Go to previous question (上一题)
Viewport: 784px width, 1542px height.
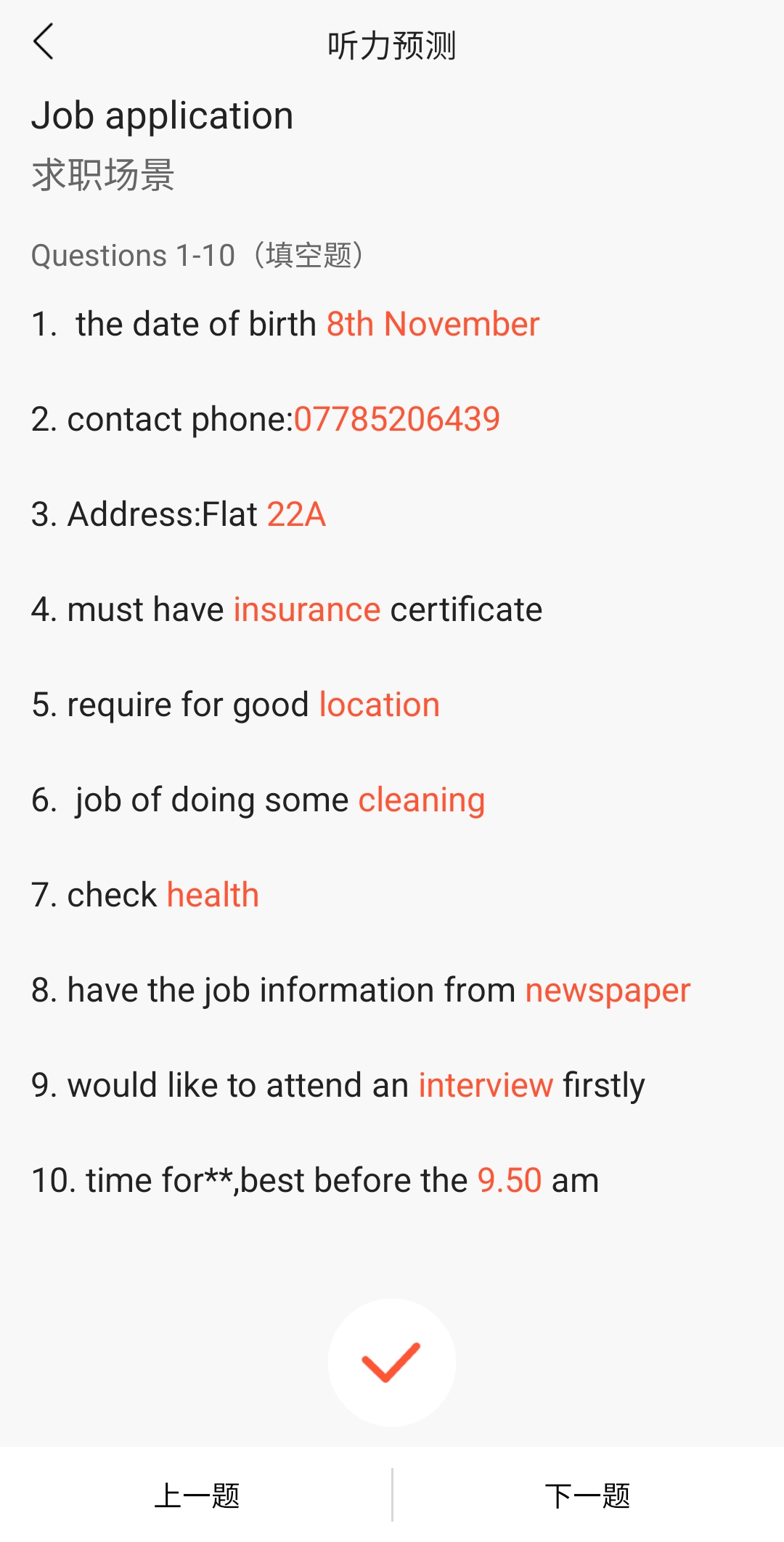pyautogui.click(x=196, y=1496)
